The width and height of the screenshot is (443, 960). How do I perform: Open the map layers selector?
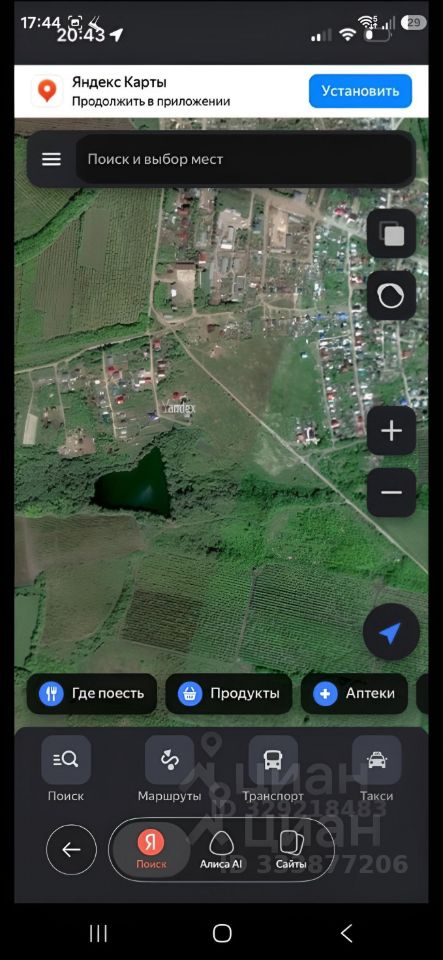click(x=391, y=234)
